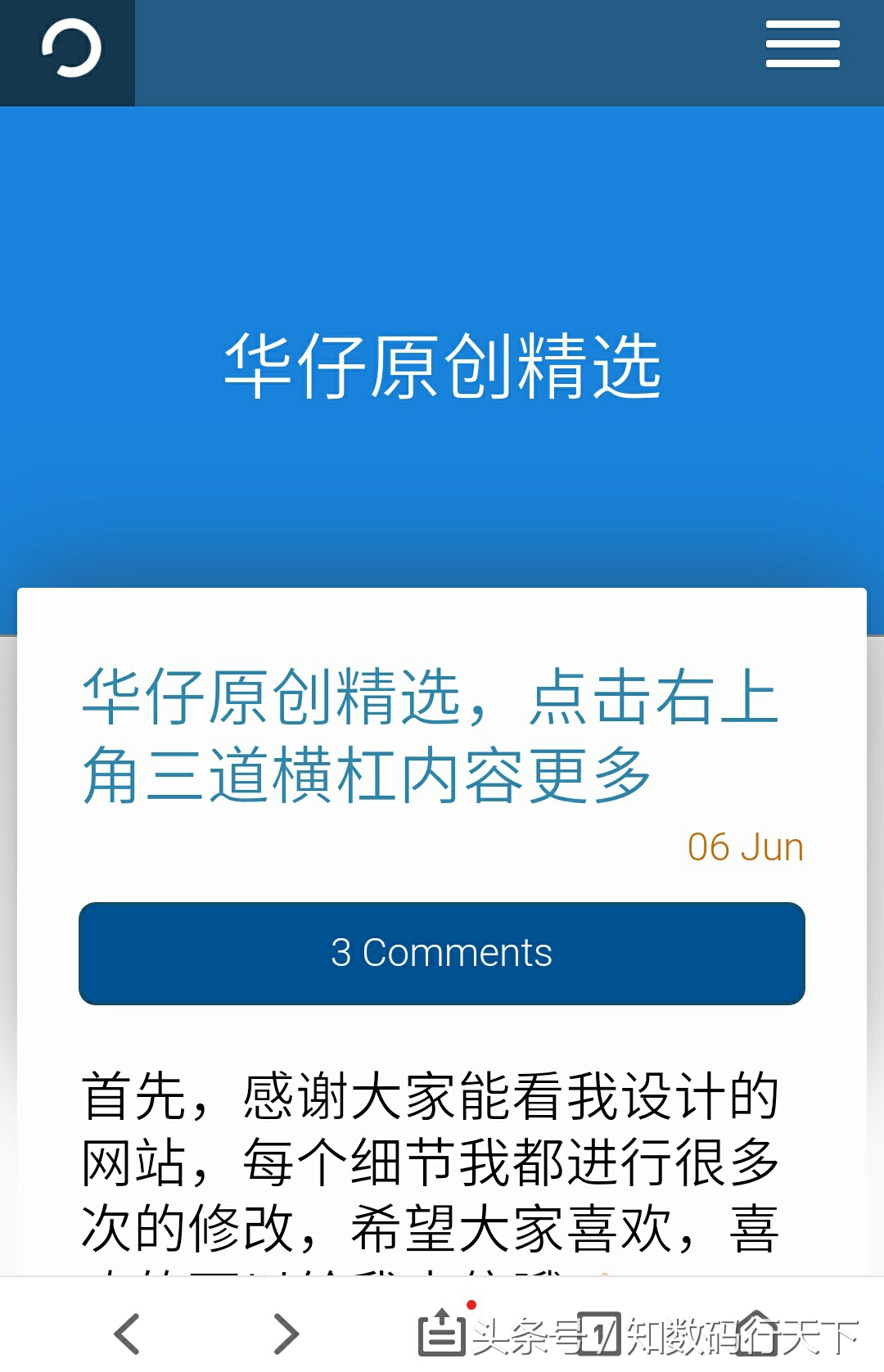Click the 06 Jun date stamp
This screenshot has height=1372, width=884.
pyautogui.click(x=745, y=847)
